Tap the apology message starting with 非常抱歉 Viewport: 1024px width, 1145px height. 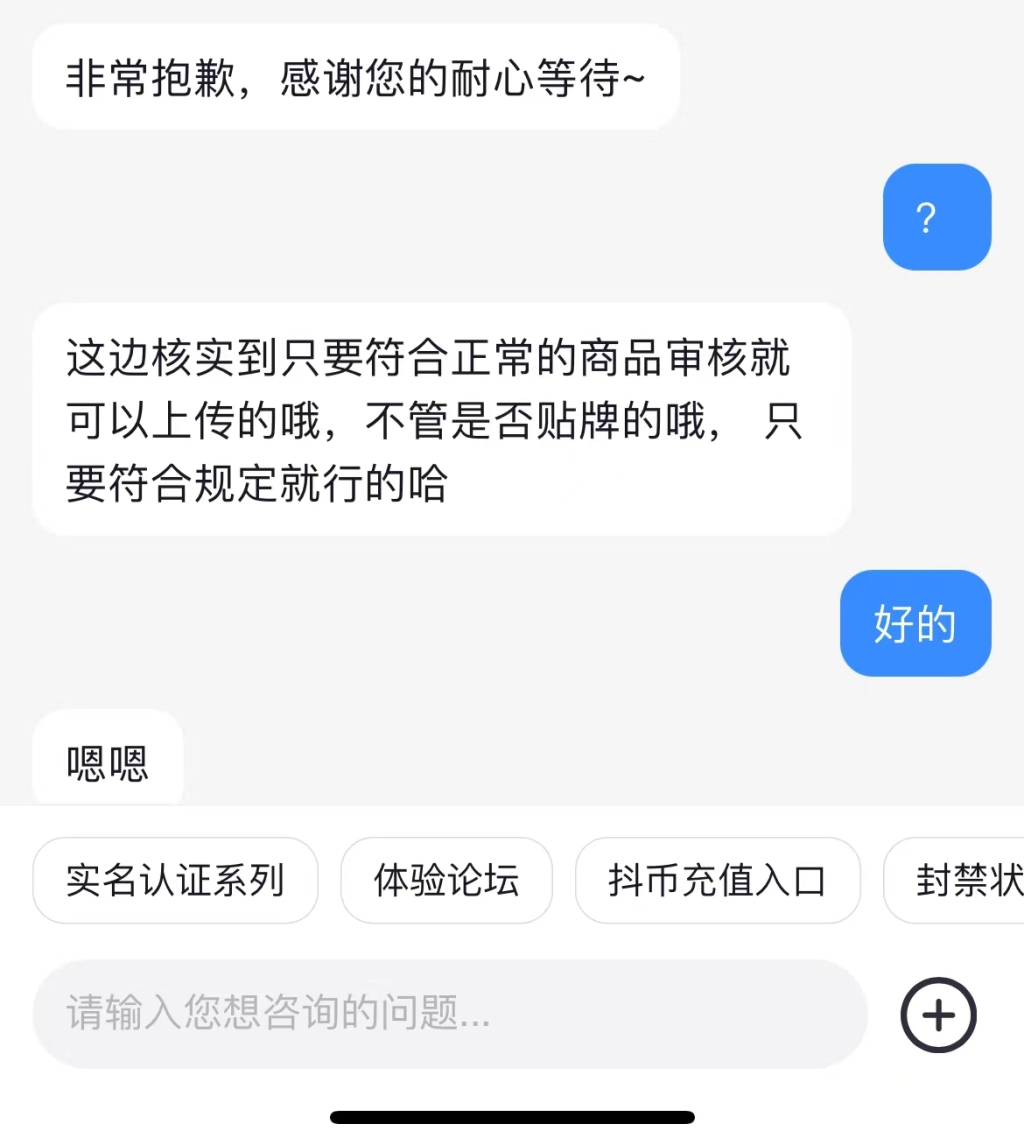pos(355,76)
